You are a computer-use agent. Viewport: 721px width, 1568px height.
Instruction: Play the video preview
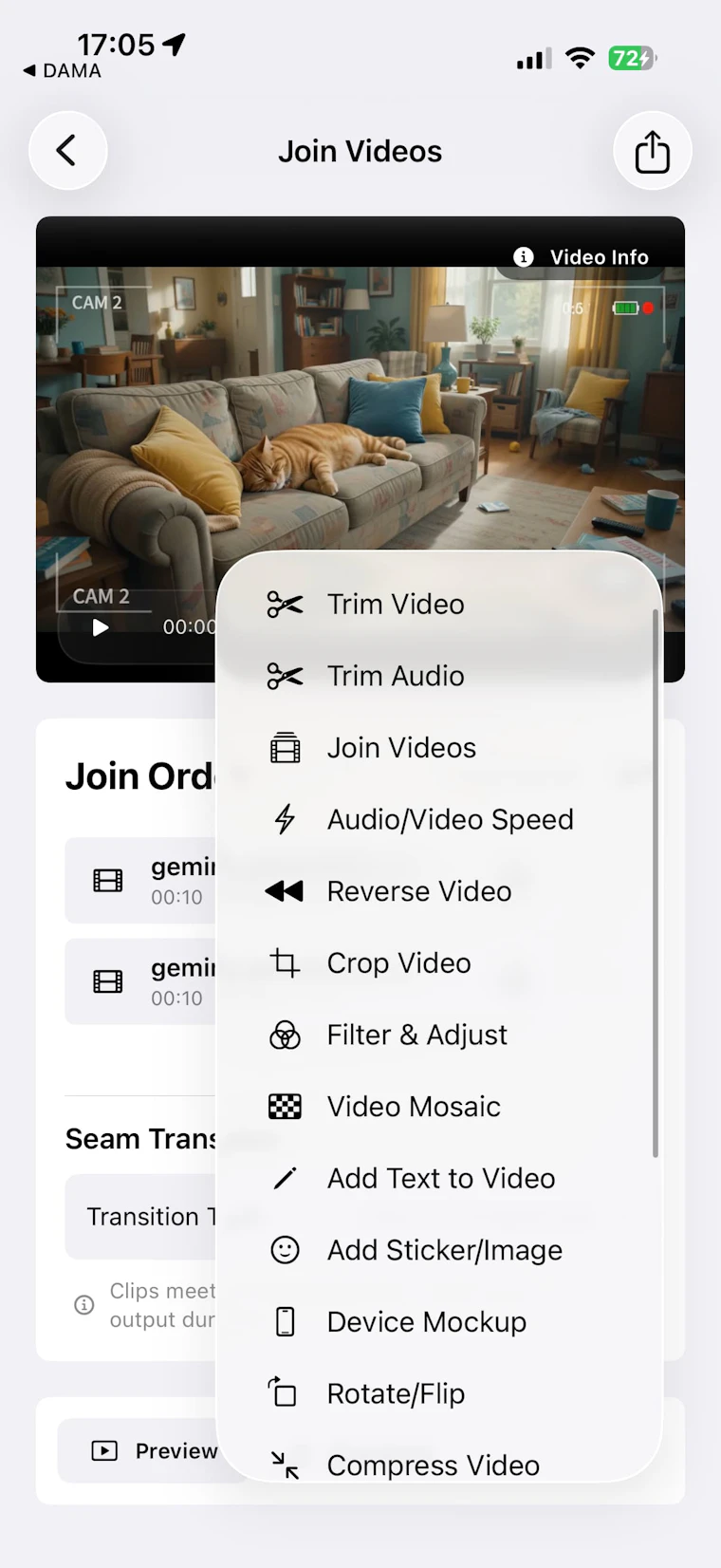pyautogui.click(x=101, y=627)
